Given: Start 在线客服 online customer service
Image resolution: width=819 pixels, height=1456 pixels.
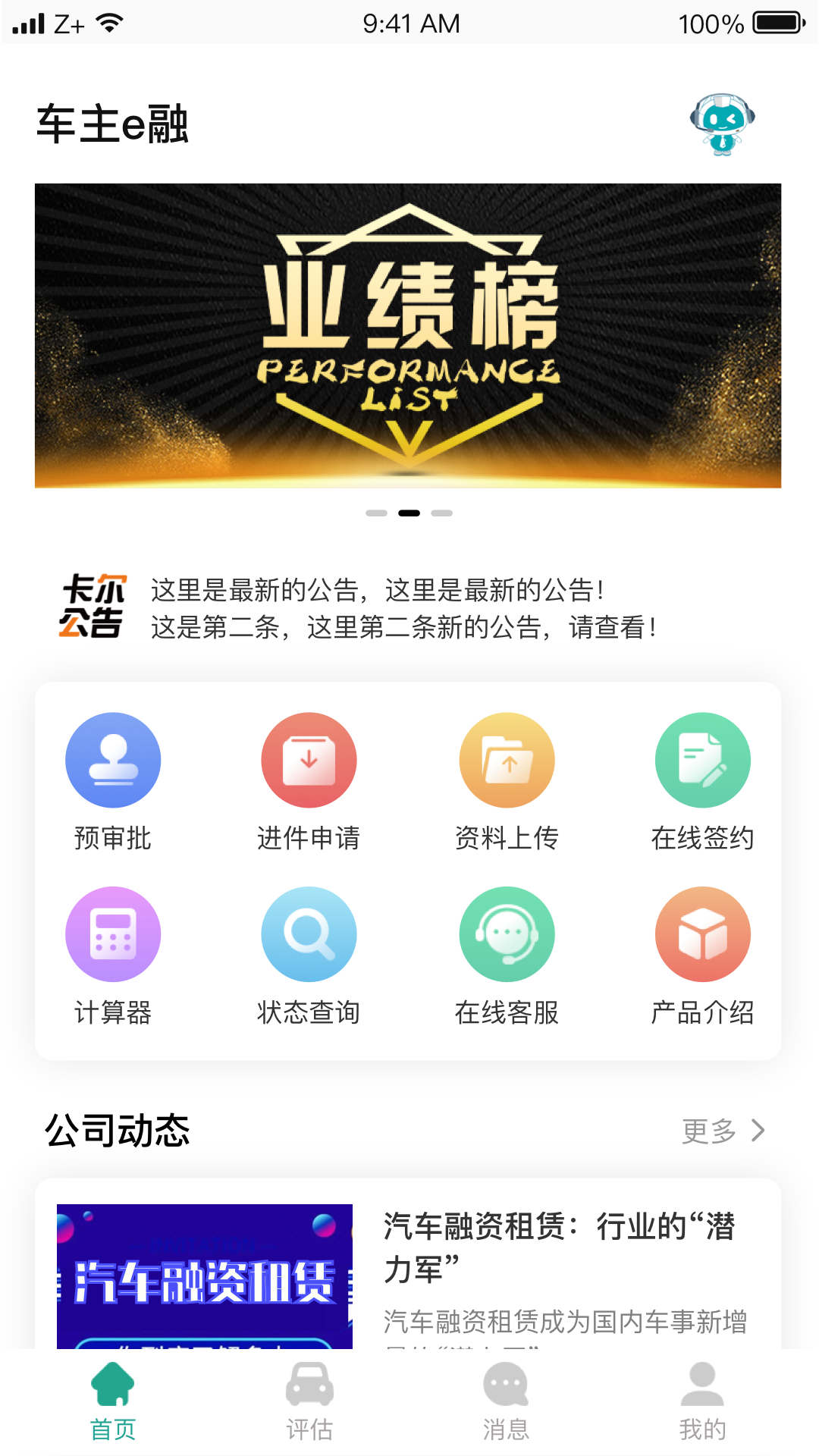Looking at the screenshot, I should [506, 934].
